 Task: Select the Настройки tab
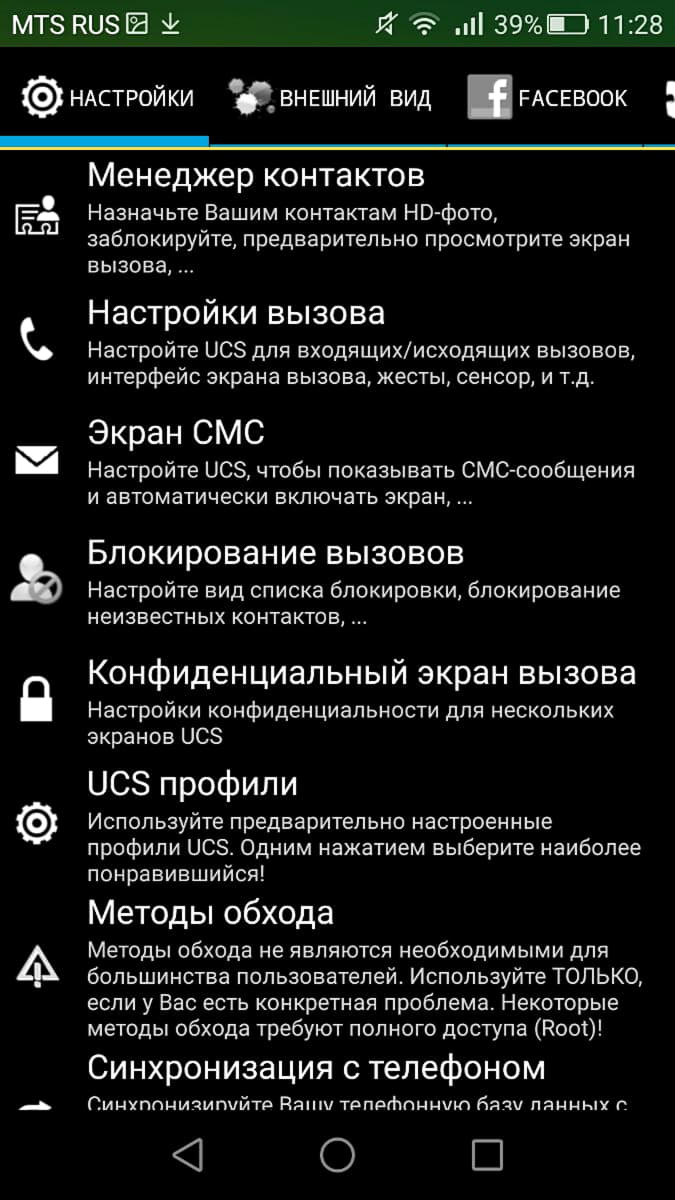tap(105, 98)
